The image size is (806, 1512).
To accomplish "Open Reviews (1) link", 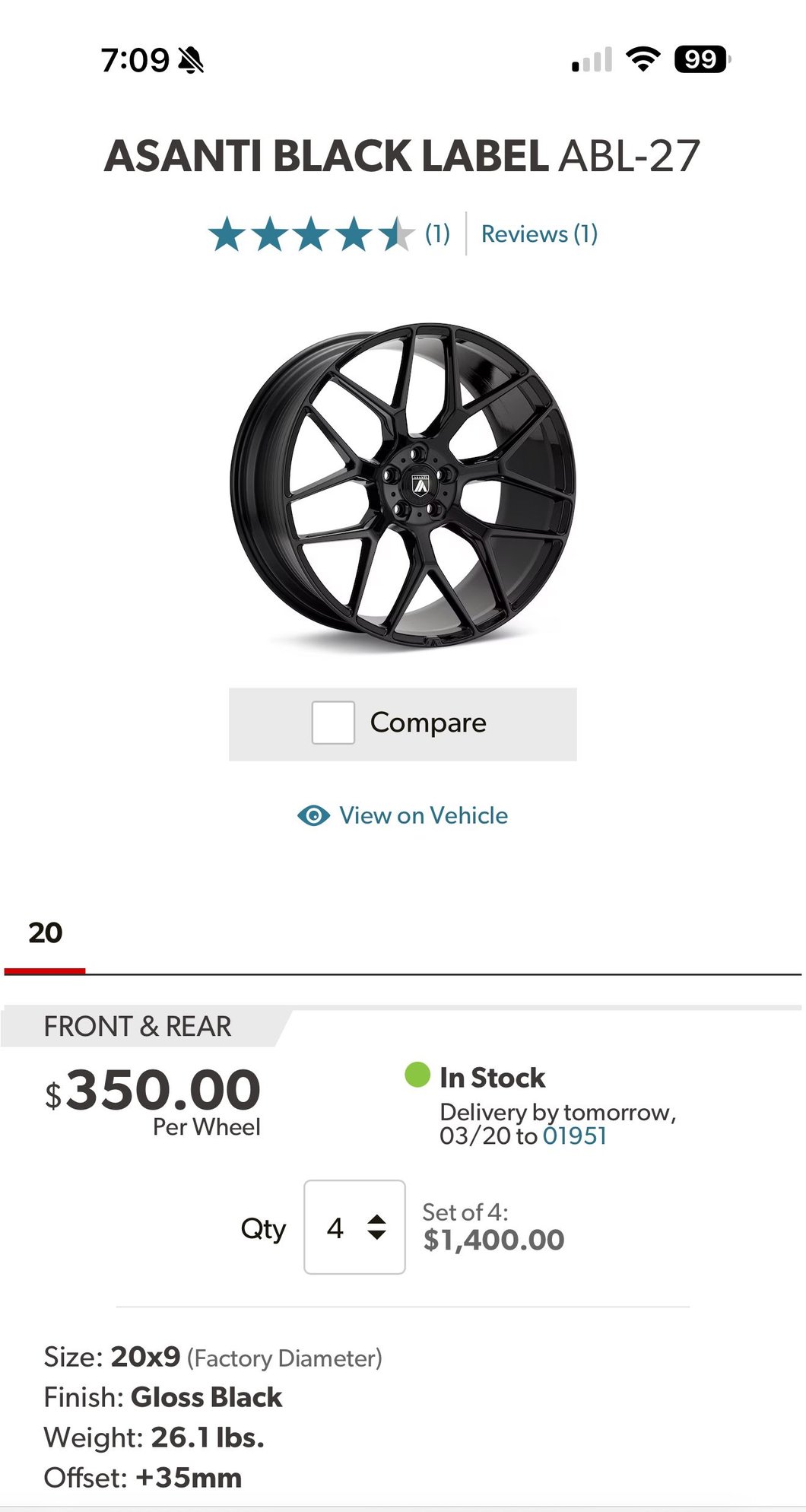I will coord(538,233).
